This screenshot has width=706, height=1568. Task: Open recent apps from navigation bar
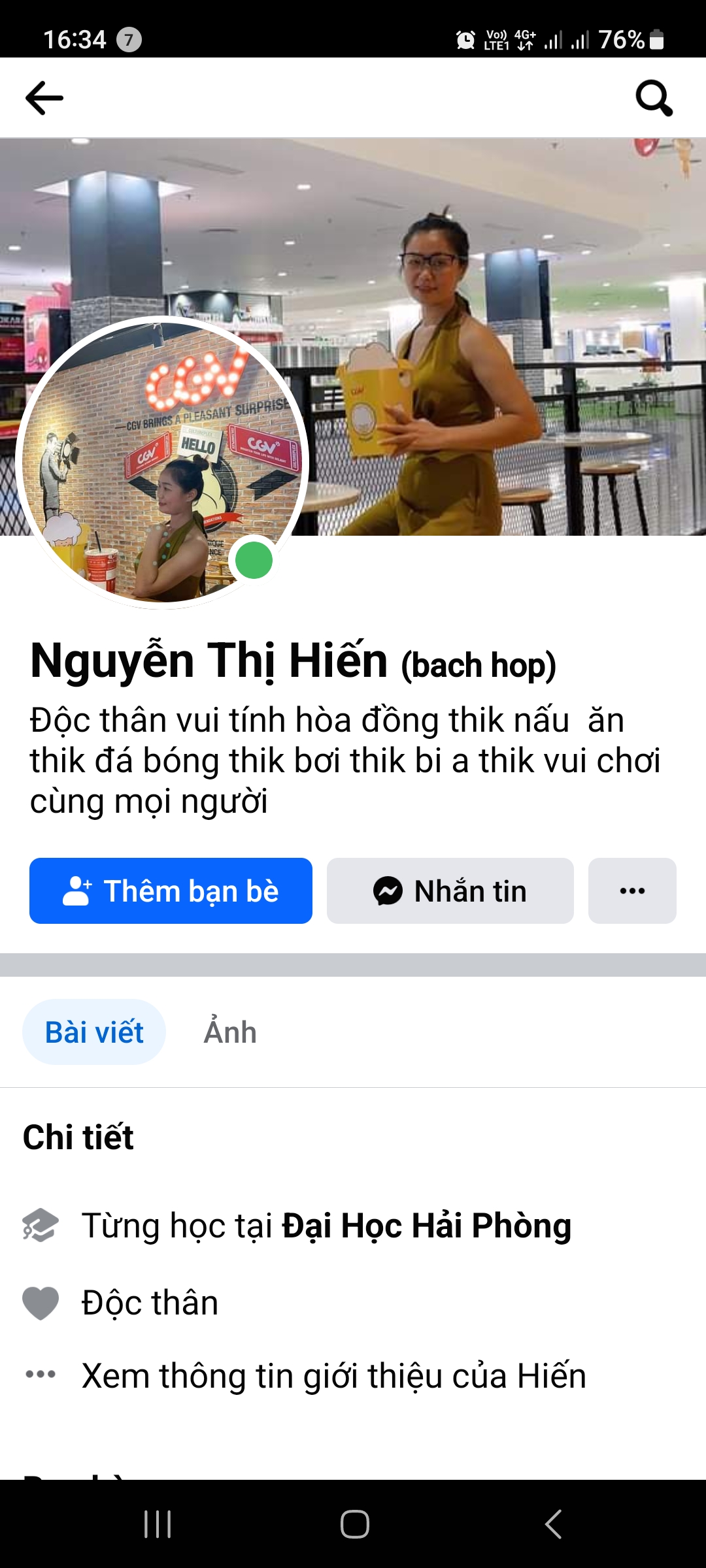click(x=158, y=1524)
